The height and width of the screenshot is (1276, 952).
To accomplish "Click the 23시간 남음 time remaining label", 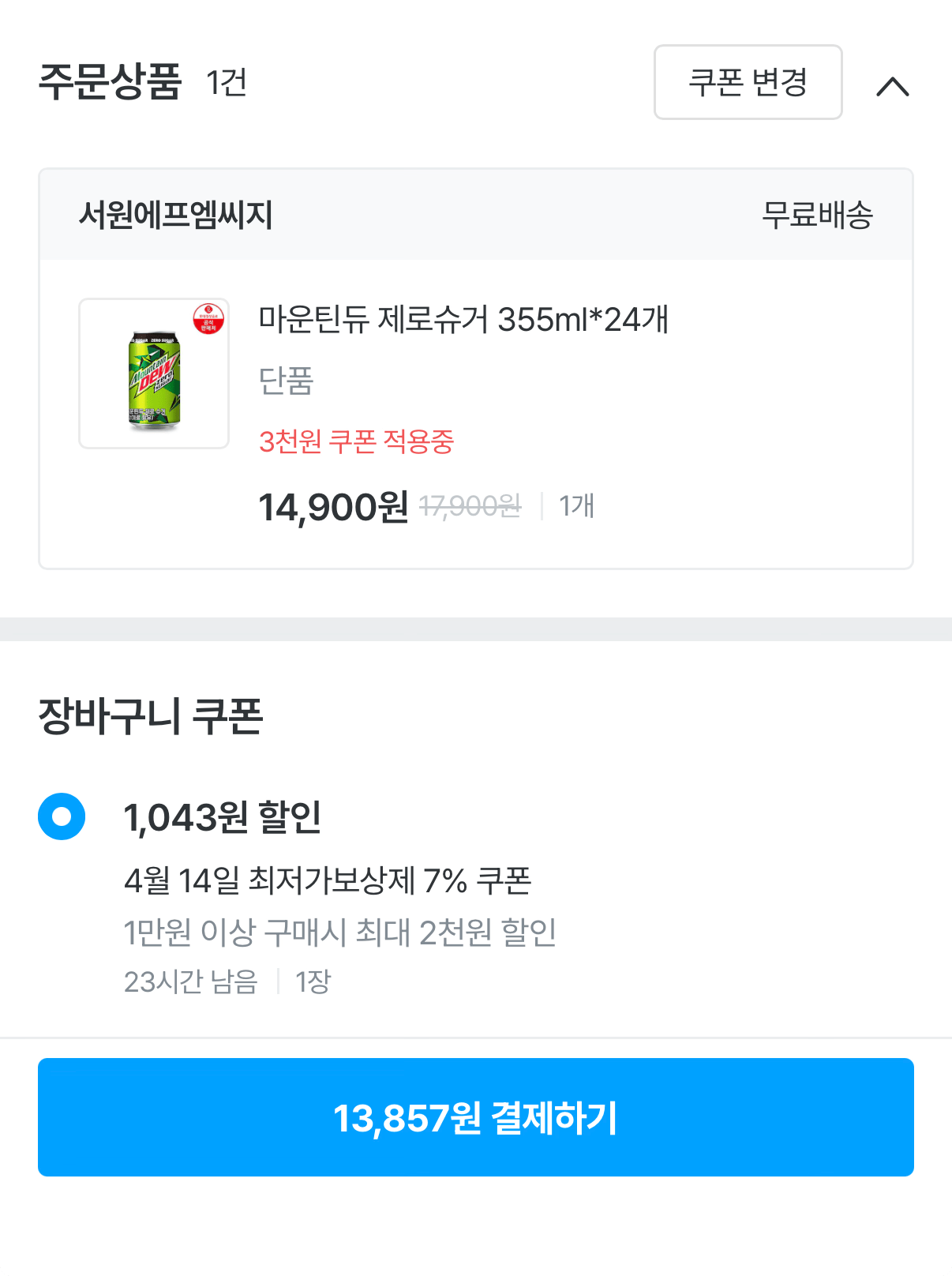I will (x=190, y=981).
